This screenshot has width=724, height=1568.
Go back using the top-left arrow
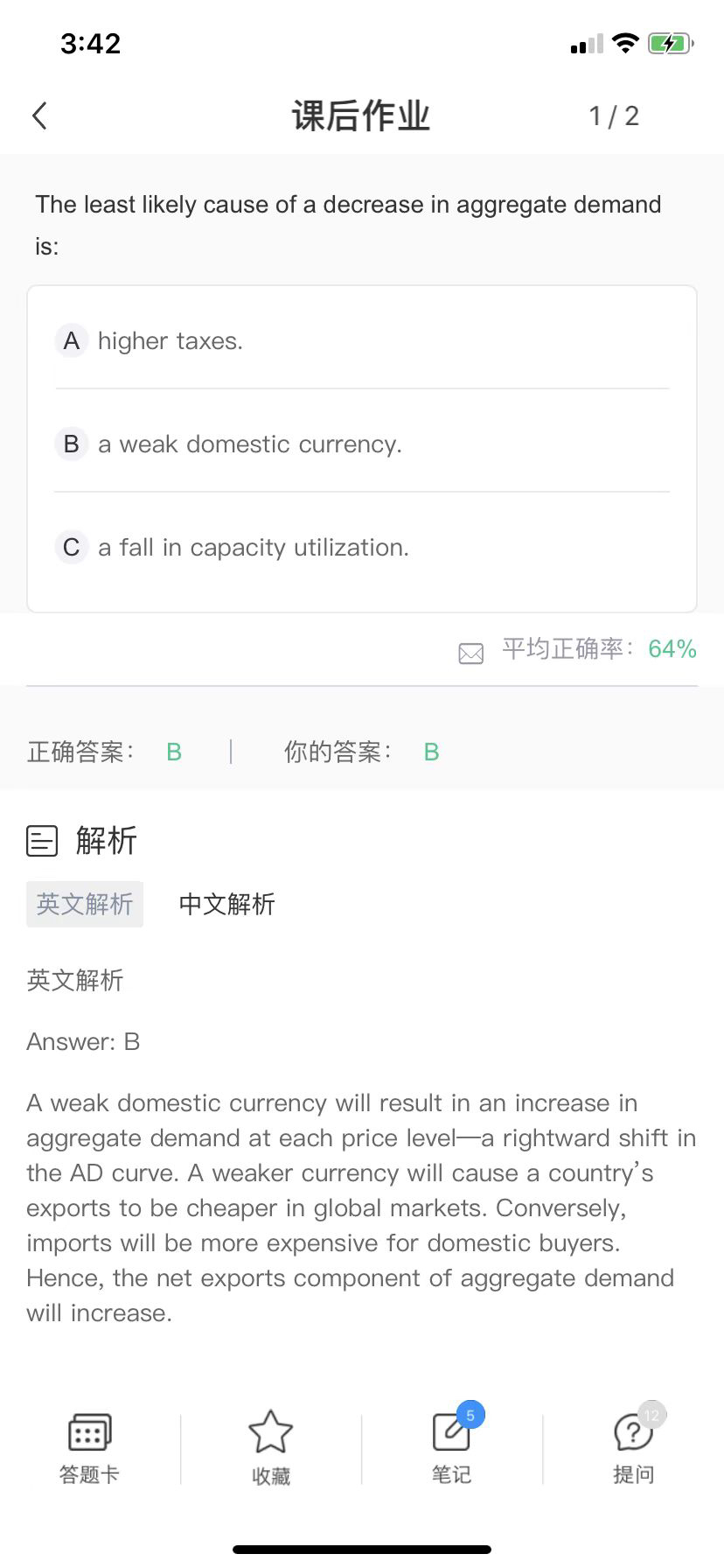39,115
